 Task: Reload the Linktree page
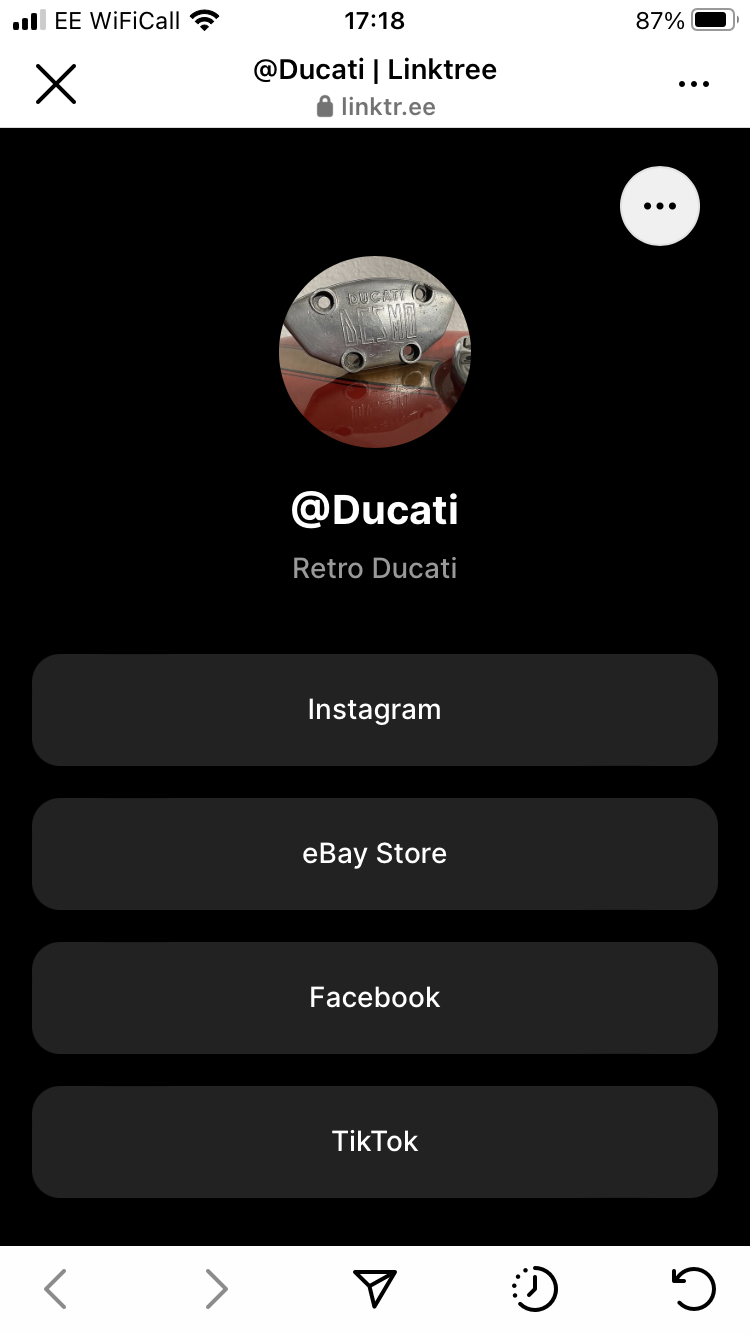tap(693, 1289)
